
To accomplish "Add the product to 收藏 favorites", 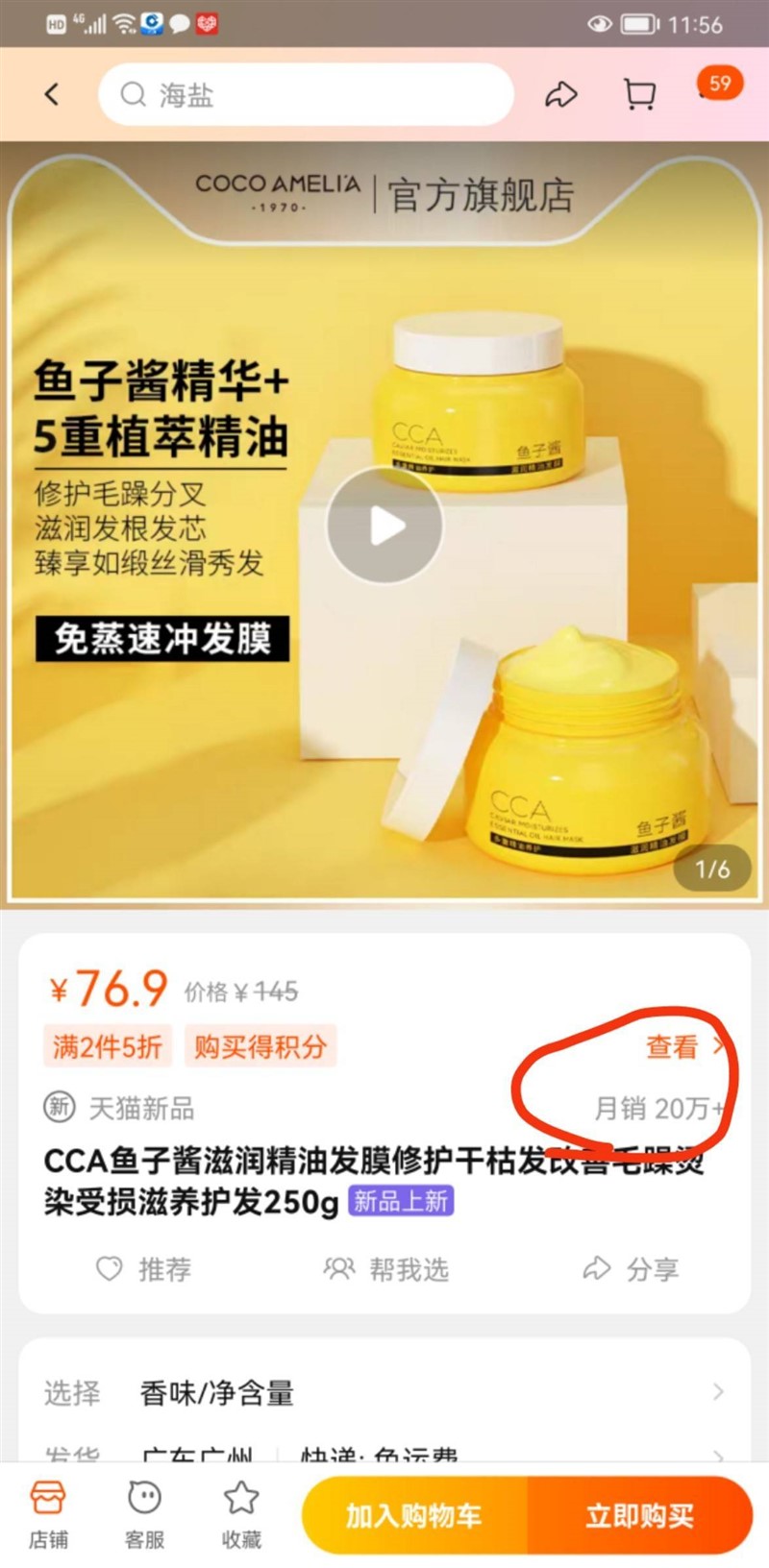I will [x=241, y=1515].
